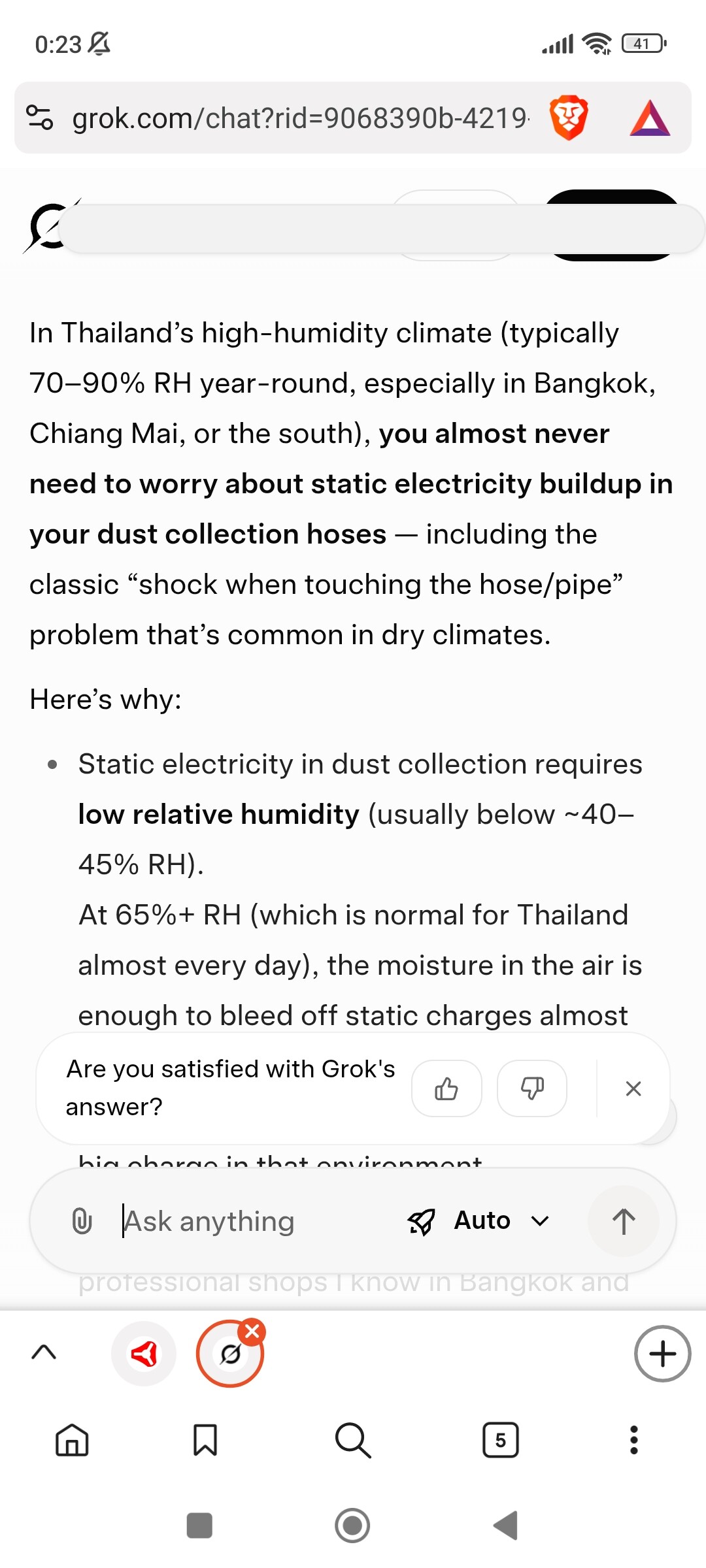Image resolution: width=706 pixels, height=1568 pixels.
Task: Attach a file with the paperclip icon
Action: point(82,1220)
